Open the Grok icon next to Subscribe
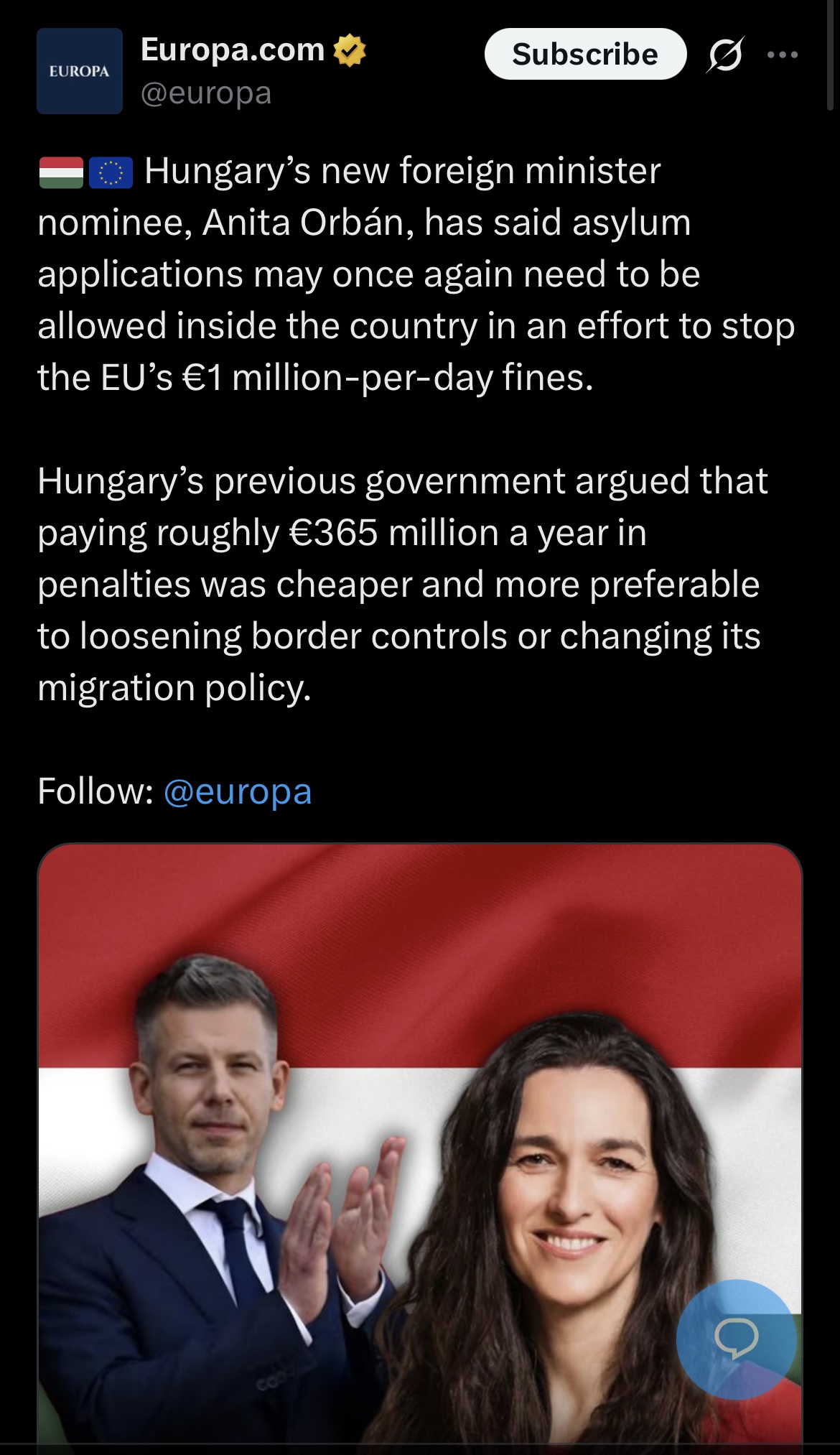This screenshot has height=1455, width=840. (x=725, y=55)
